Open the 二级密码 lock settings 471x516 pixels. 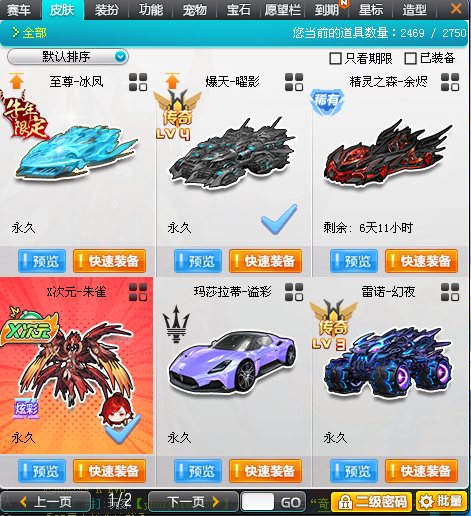click(371, 502)
